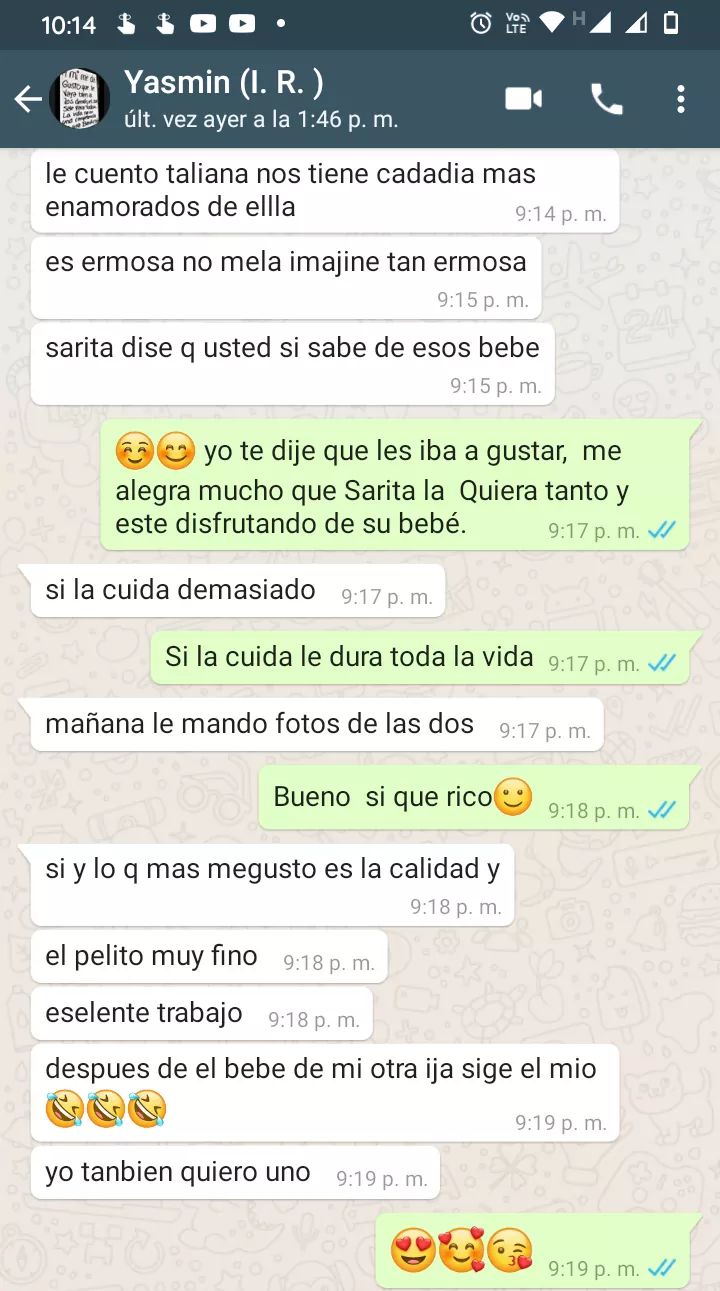View contact info for Yasmin (I. R.)
Image resolution: width=720 pixels, height=1291 pixels.
point(260,99)
